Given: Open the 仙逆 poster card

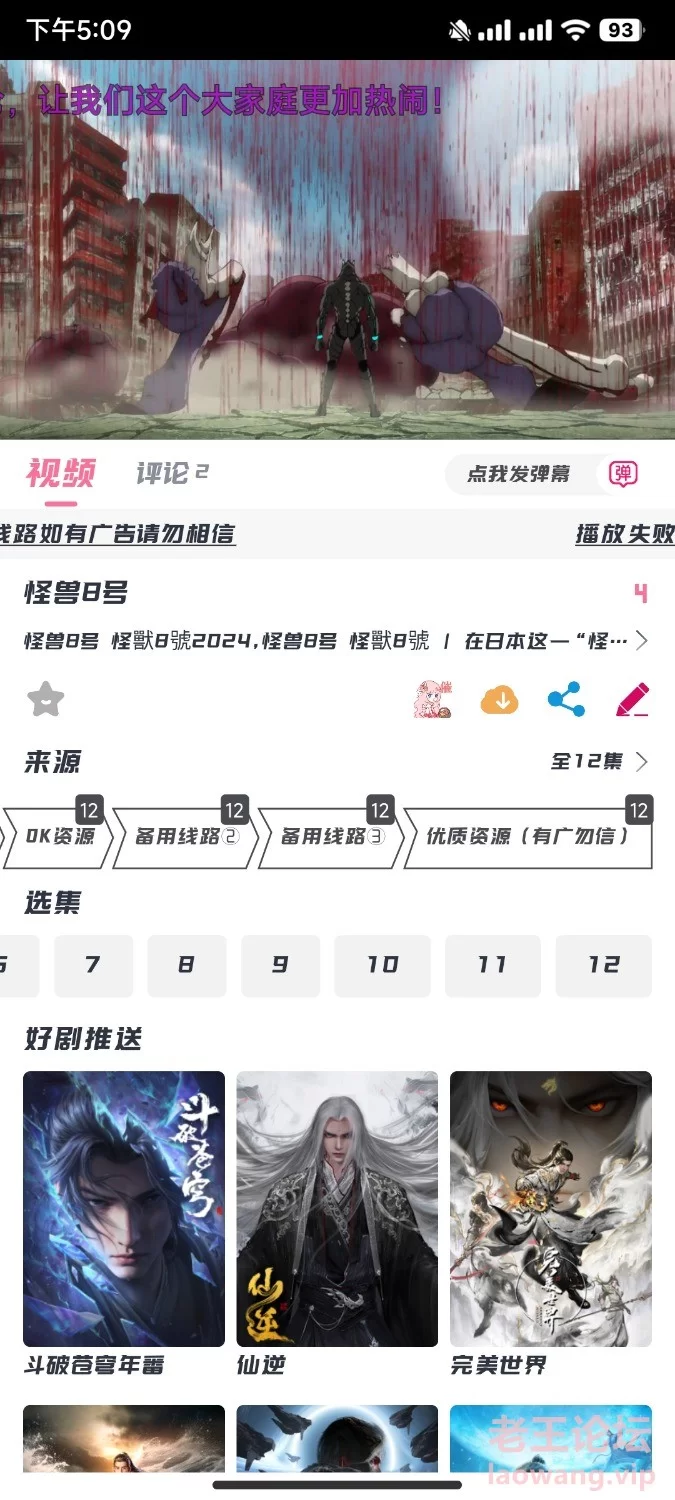Looking at the screenshot, I should click(337, 1224).
